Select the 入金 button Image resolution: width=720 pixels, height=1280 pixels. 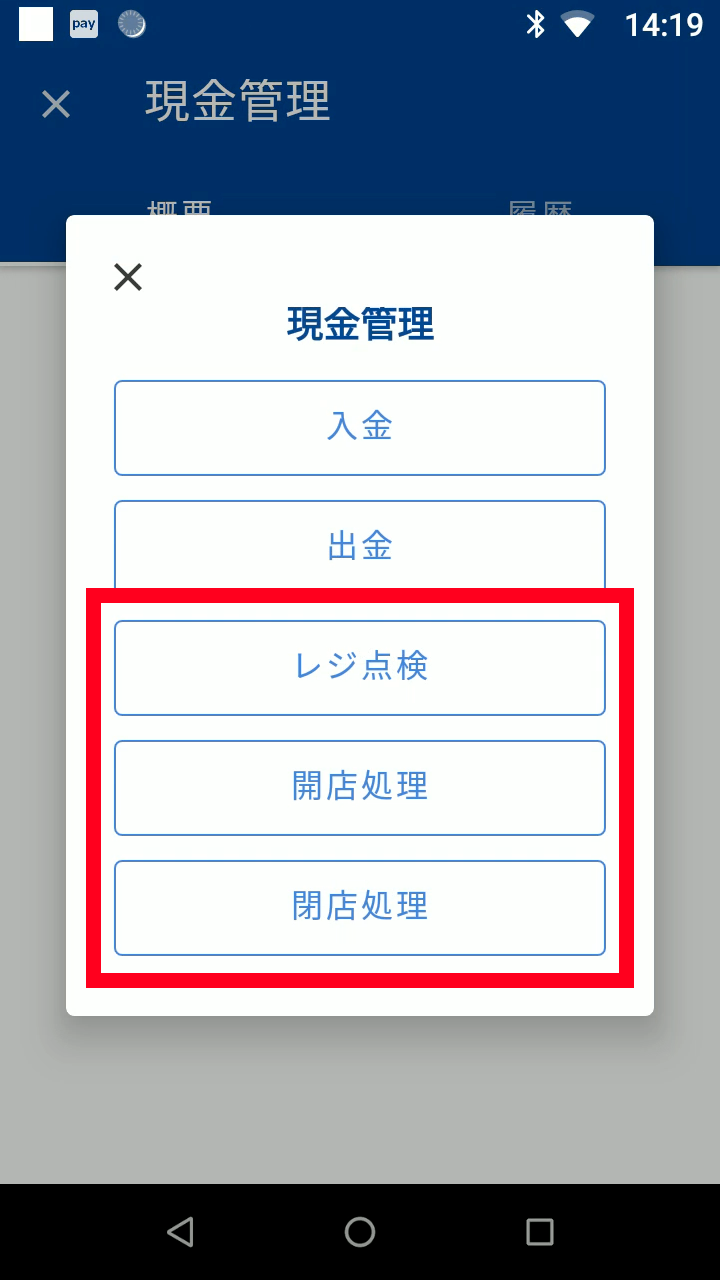pyautogui.click(x=360, y=428)
